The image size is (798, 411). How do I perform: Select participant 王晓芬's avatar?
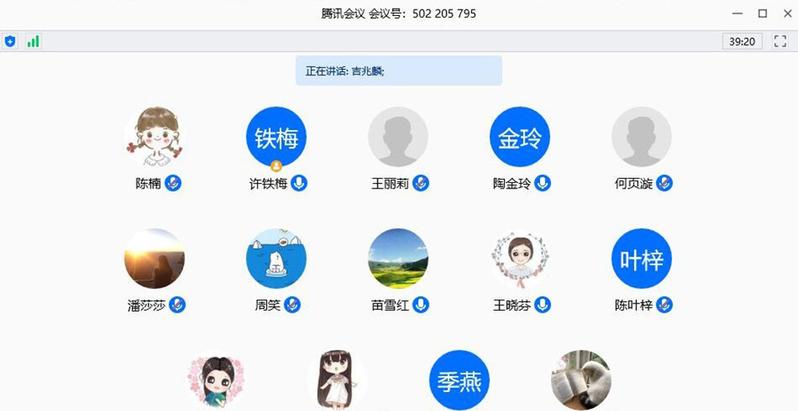tap(520, 259)
